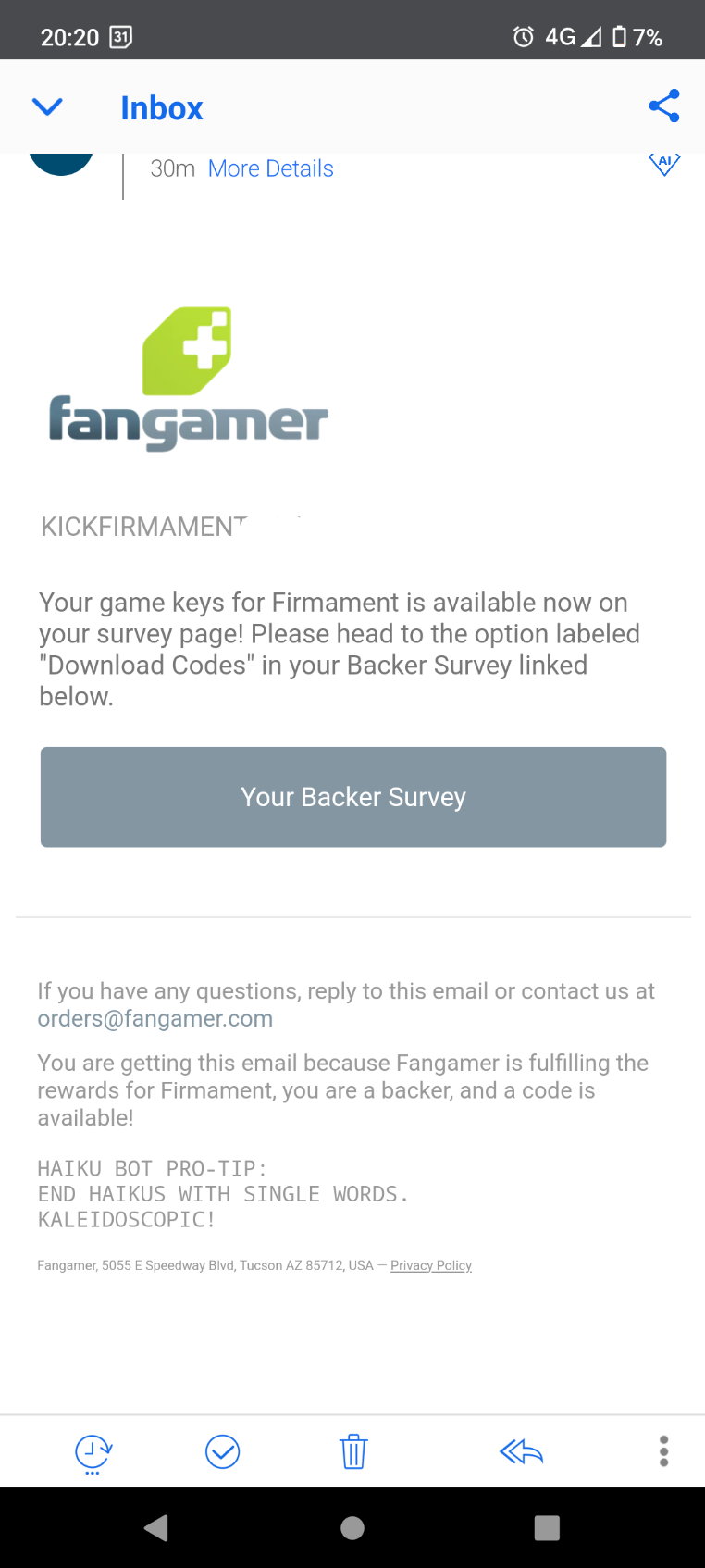Open Your Backer Survey
Screen dimensions: 705x1568
(353, 797)
